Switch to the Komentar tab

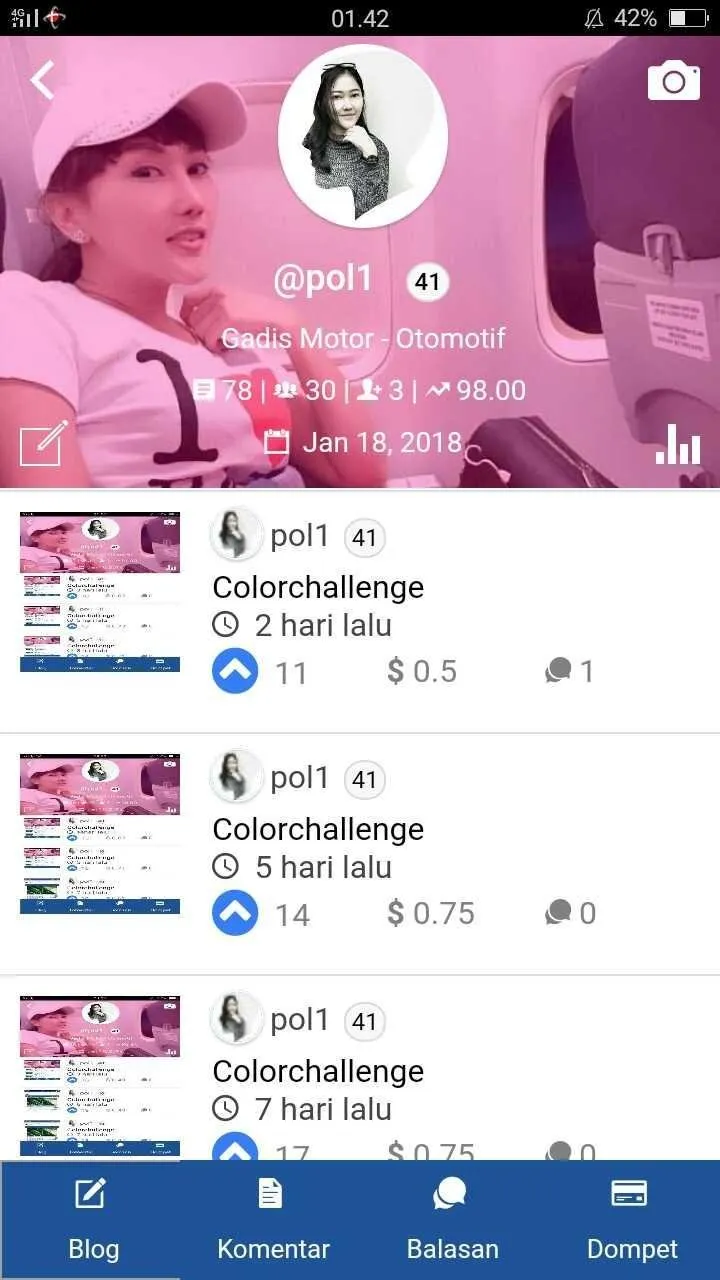[272, 1221]
